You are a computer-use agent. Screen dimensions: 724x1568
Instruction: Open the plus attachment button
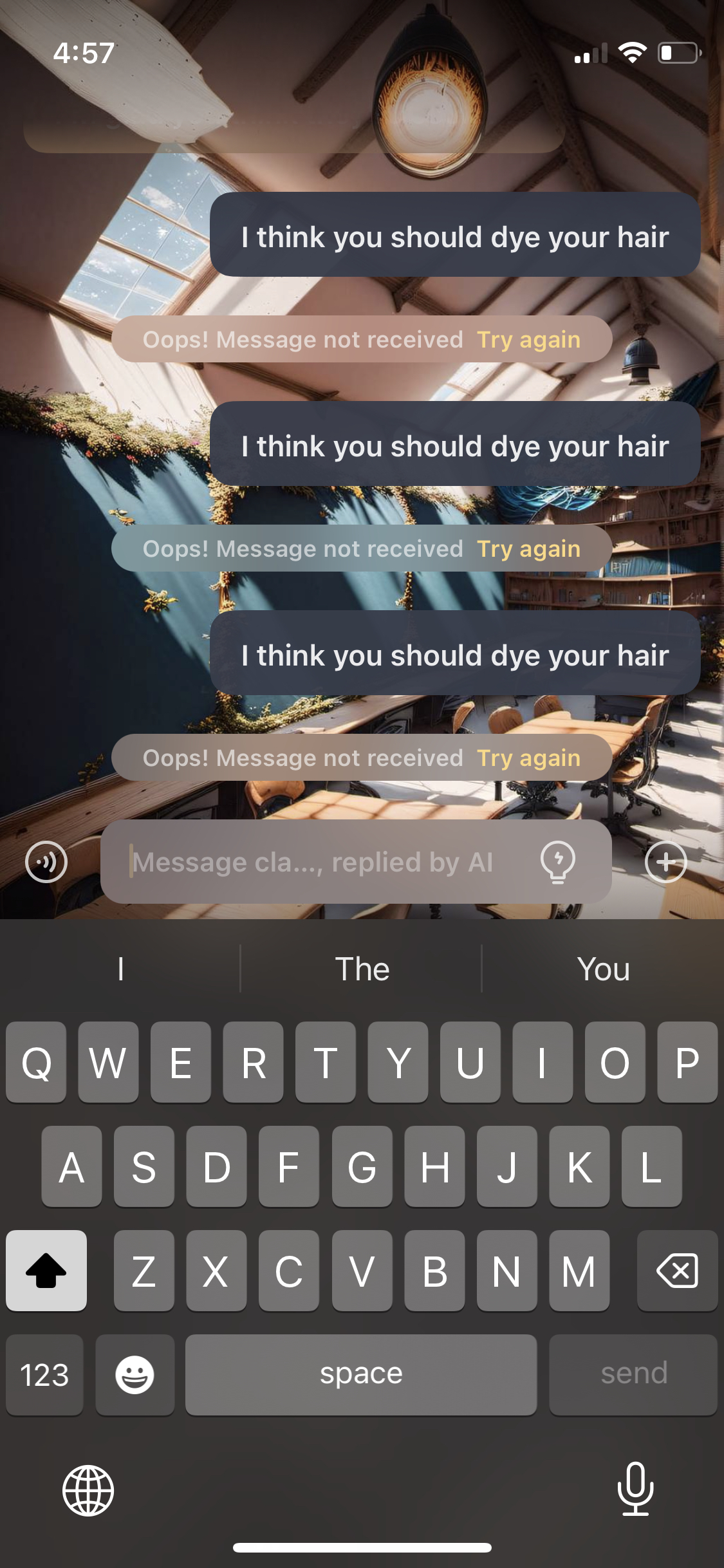click(666, 862)
